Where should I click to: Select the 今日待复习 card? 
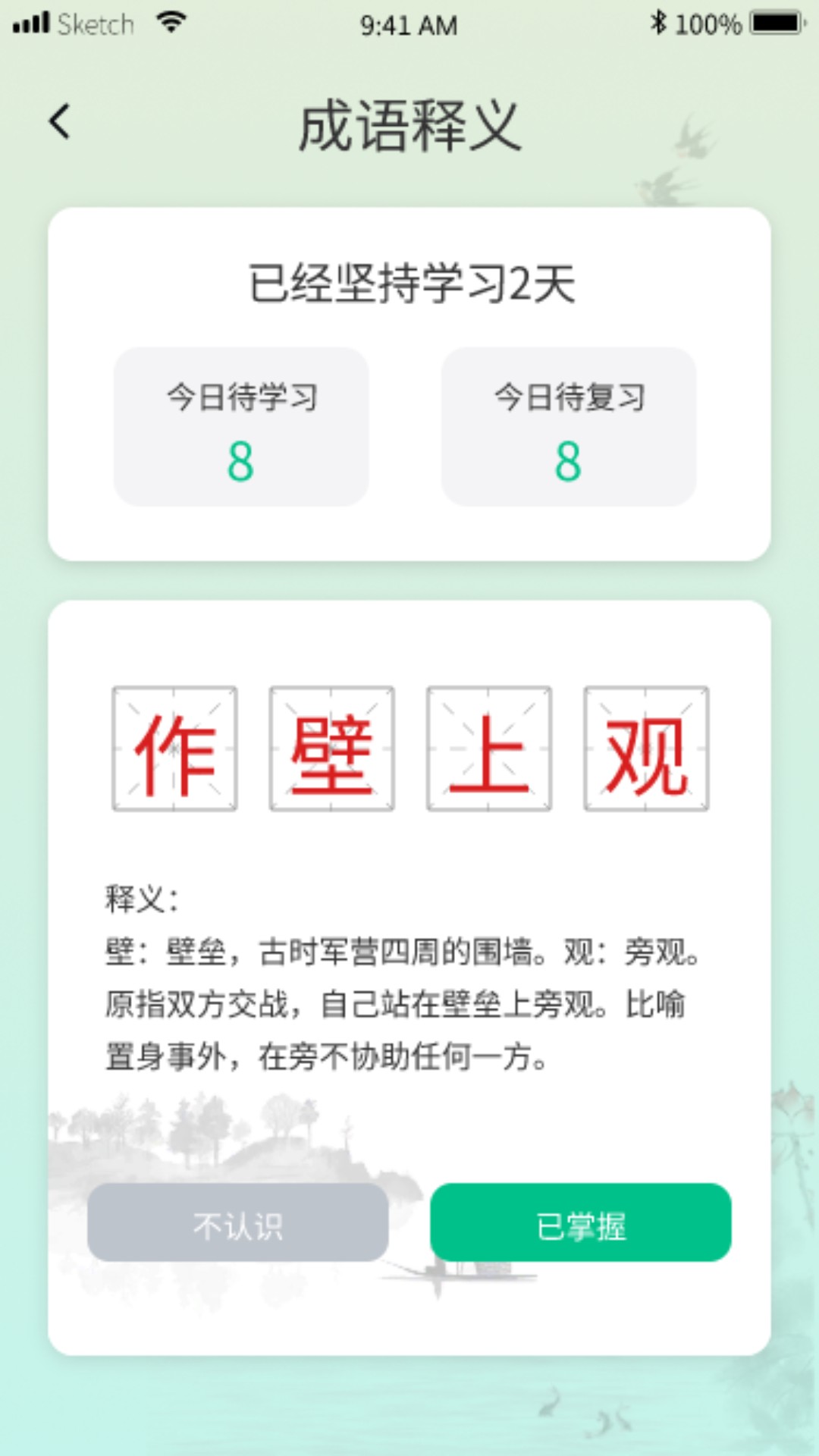click(x=570, y=427)
